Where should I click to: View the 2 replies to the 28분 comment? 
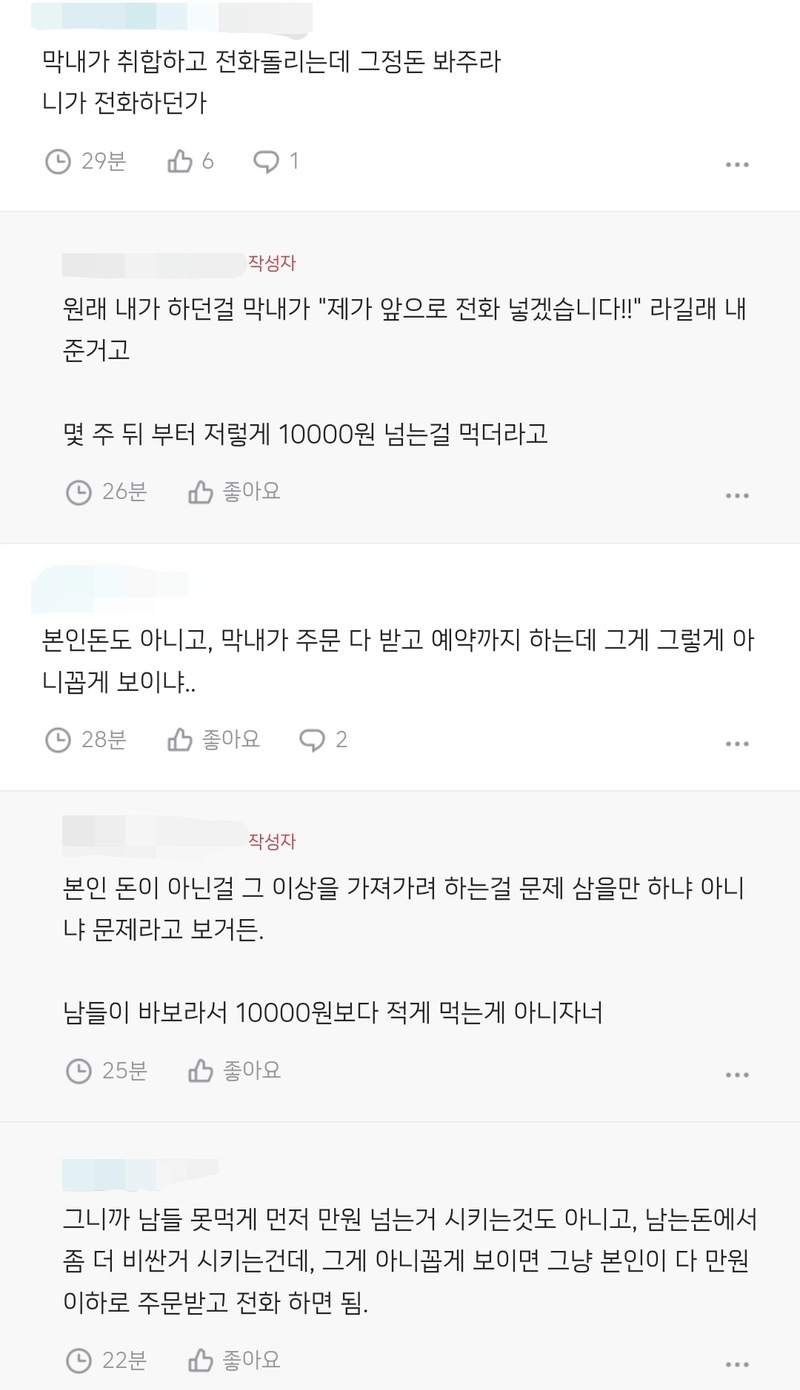point(323,739)
